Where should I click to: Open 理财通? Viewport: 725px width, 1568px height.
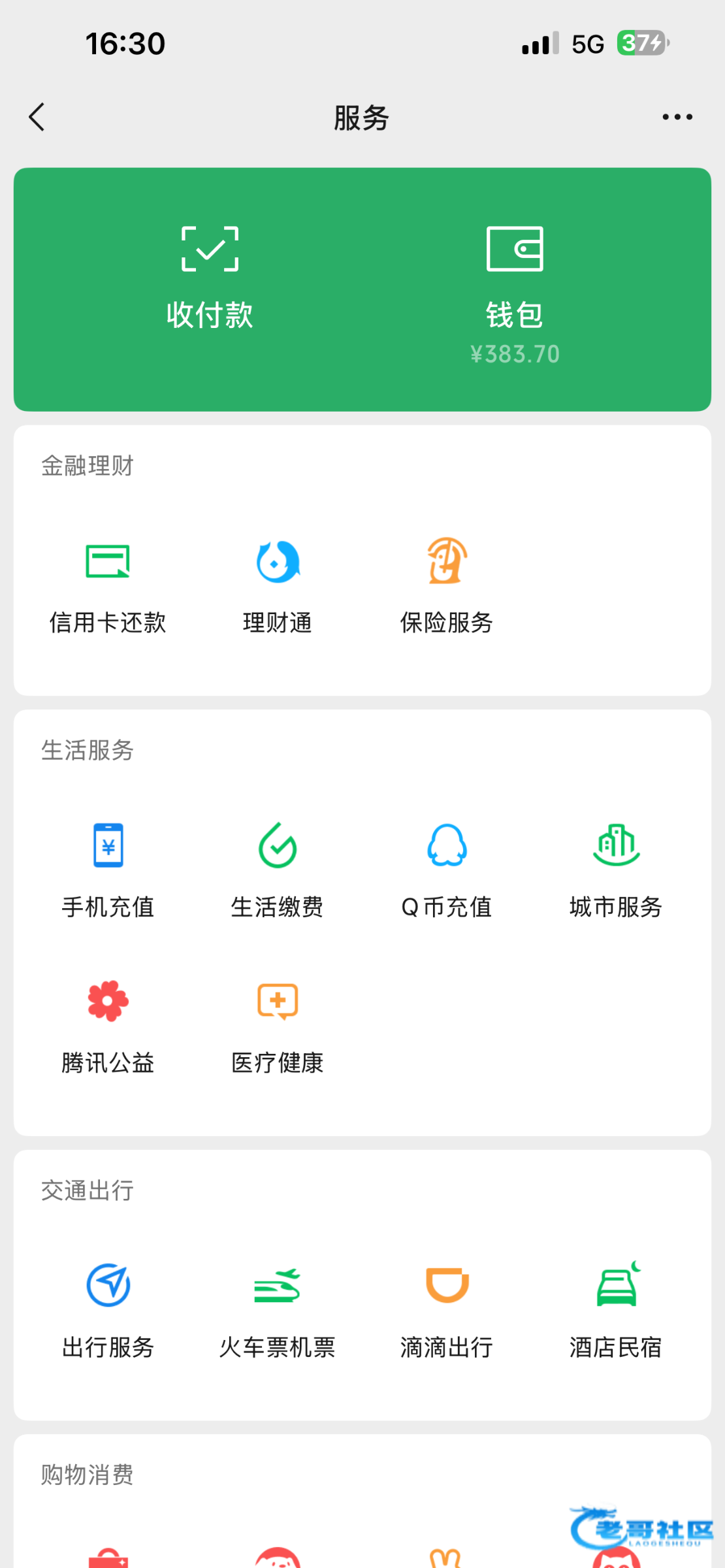278,585
